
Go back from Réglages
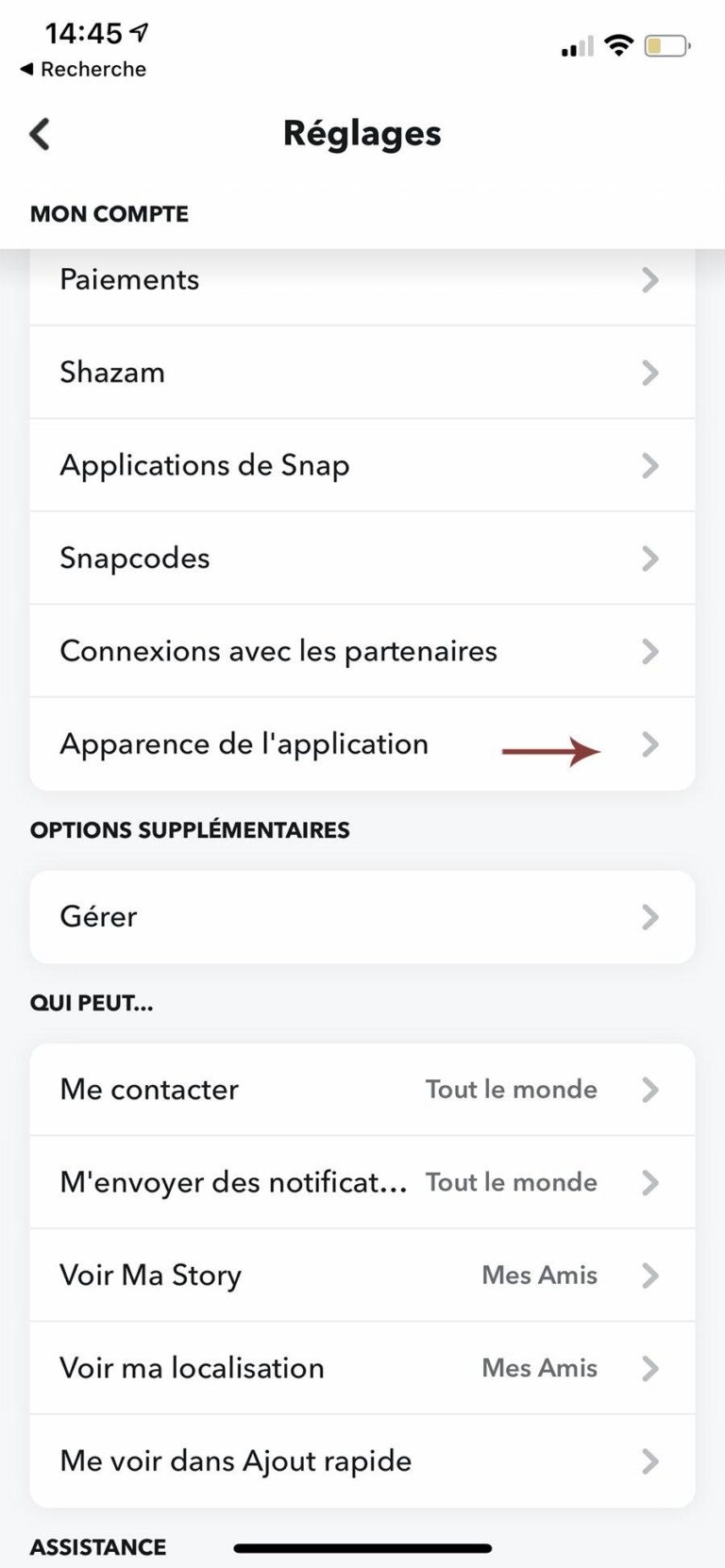(x=40, y=134)
